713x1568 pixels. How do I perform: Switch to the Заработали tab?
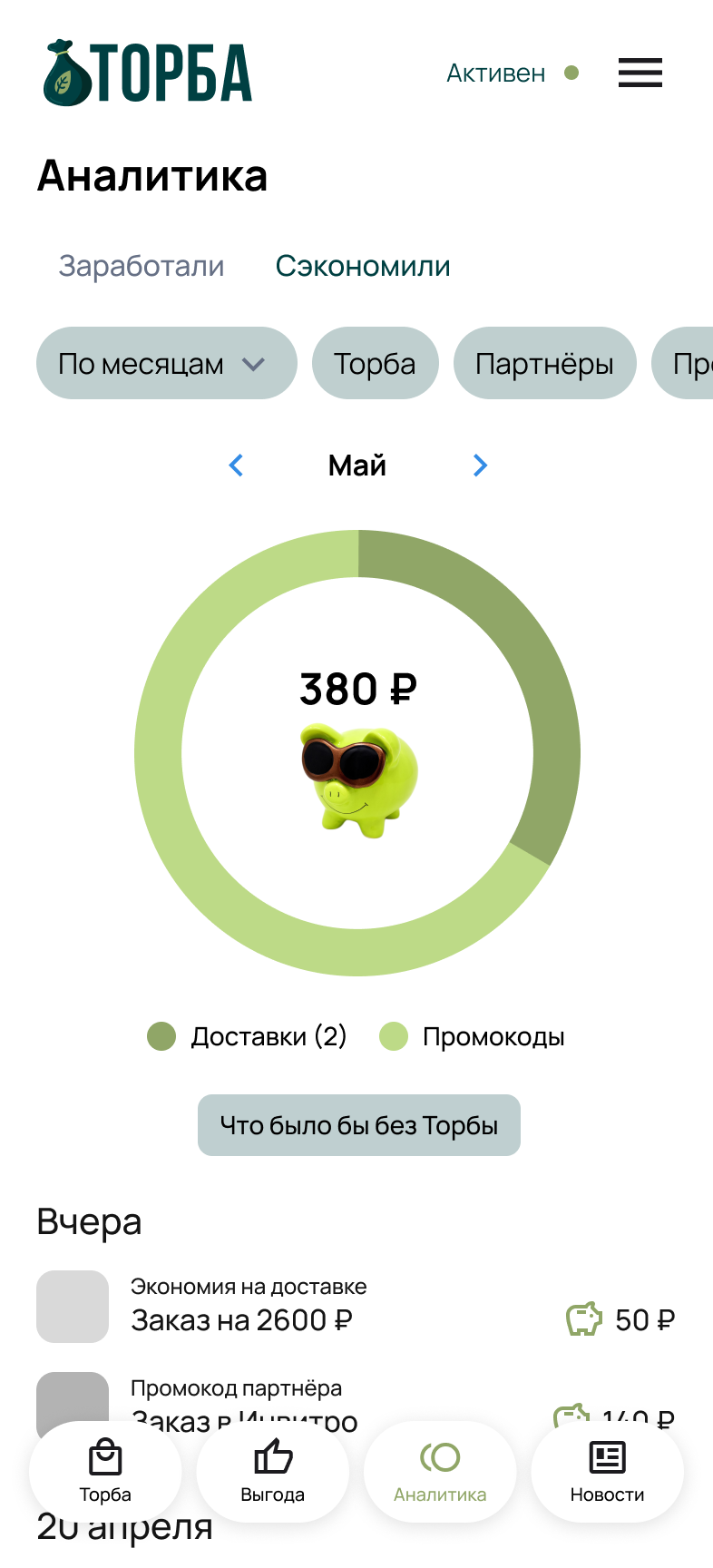(142, 266)
